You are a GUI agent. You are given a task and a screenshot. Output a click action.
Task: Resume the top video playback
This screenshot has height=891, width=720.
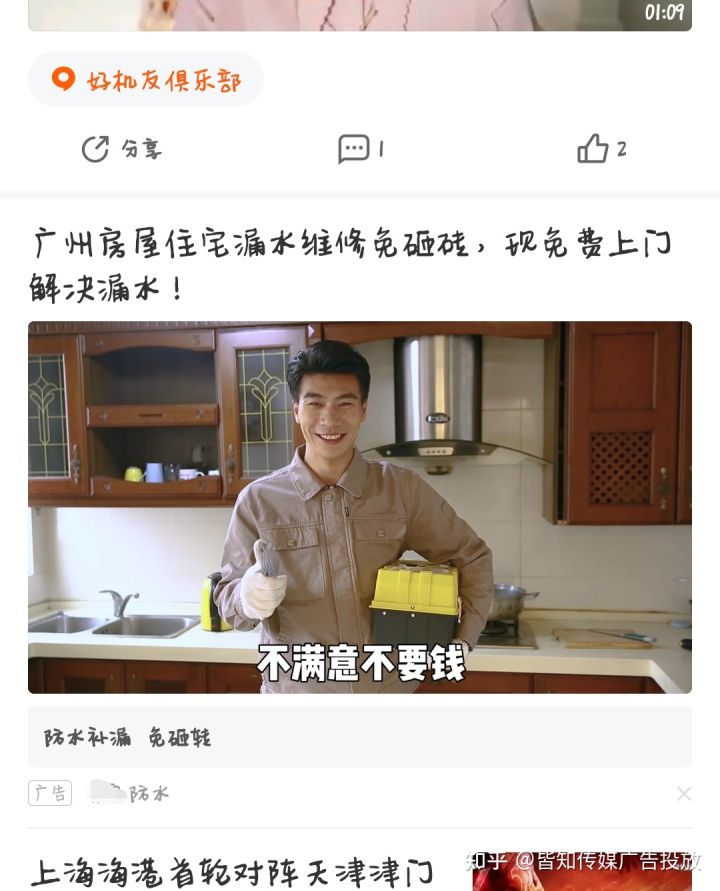(x=360, y=16)
